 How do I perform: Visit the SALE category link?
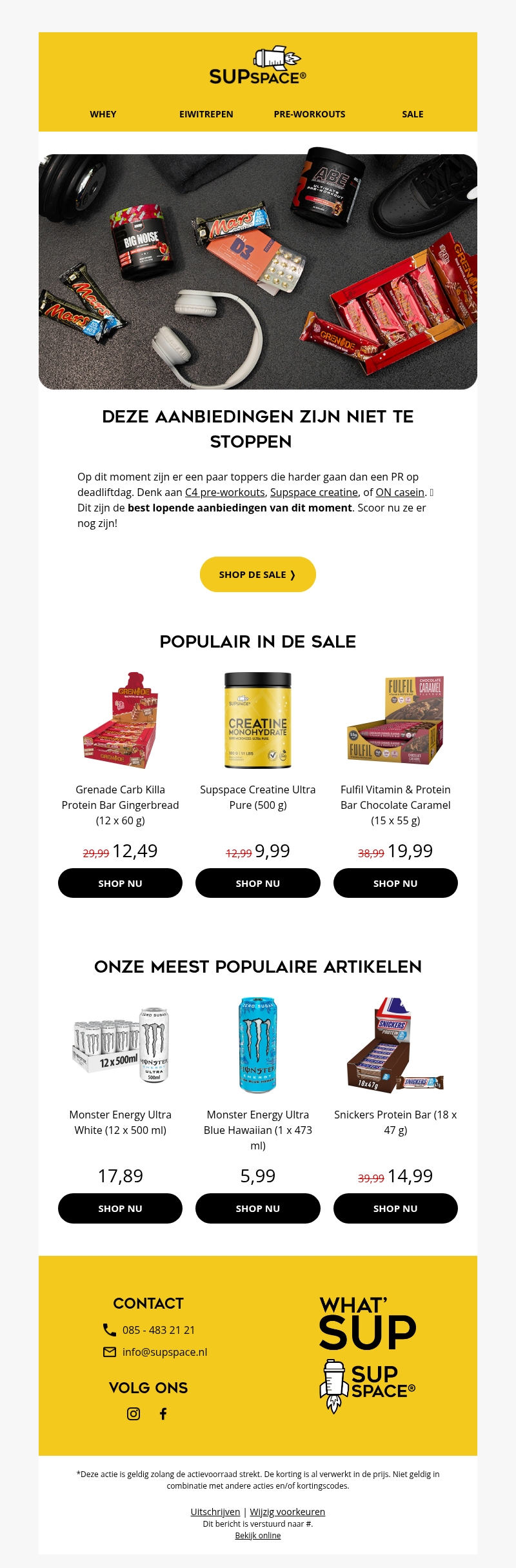coord(413,114)
